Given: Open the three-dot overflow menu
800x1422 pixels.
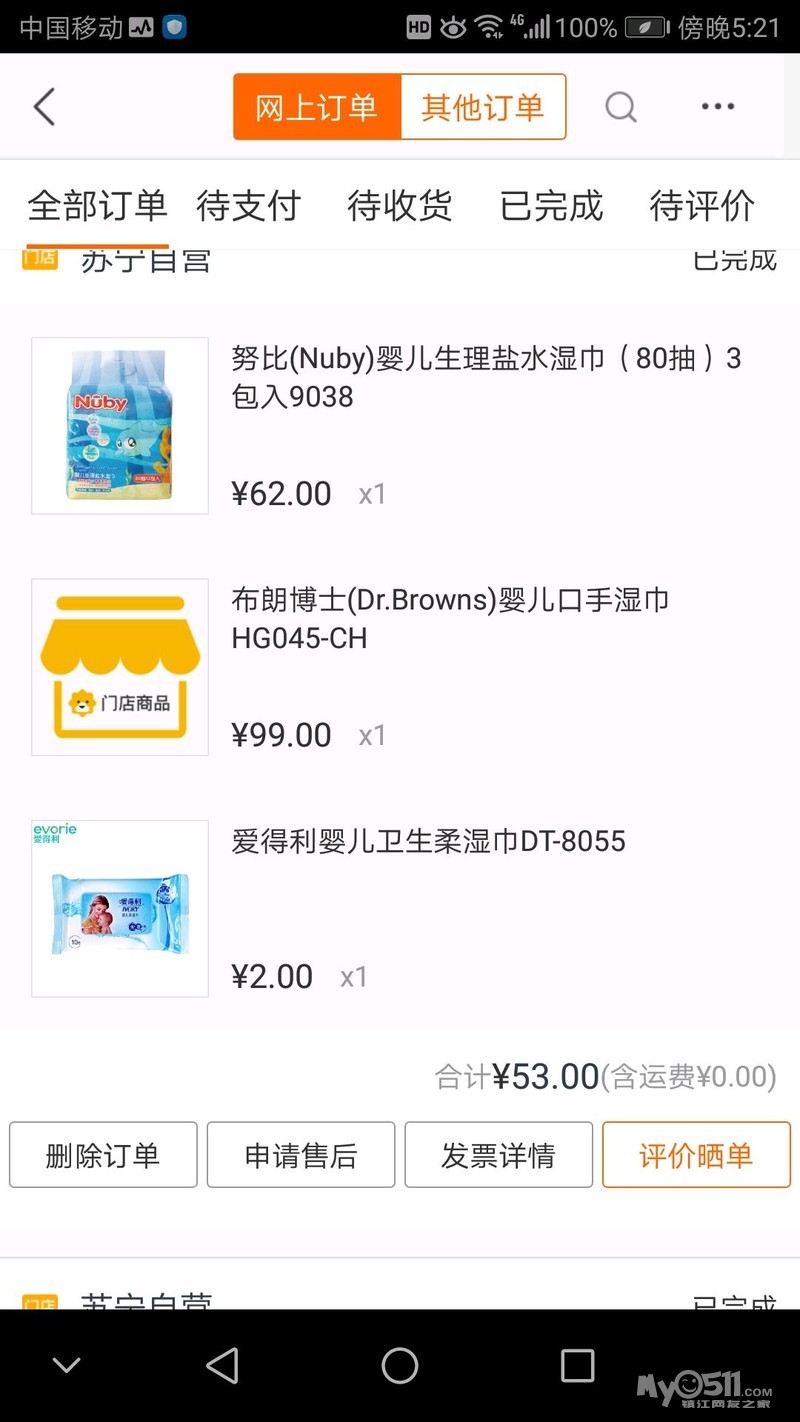Looking at the screenshot, I should tap(717, 107).
